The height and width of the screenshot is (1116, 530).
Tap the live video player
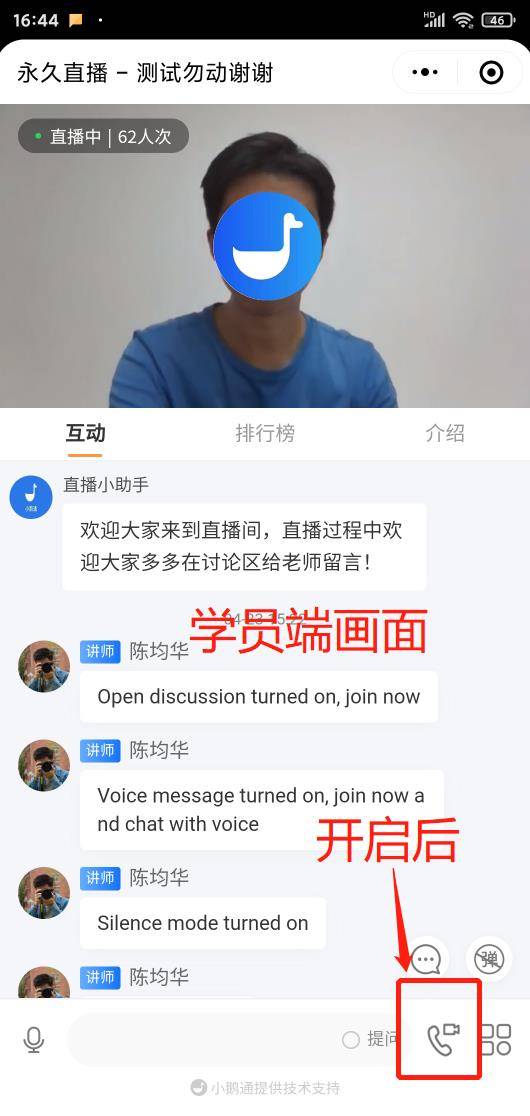click(265, 256)
